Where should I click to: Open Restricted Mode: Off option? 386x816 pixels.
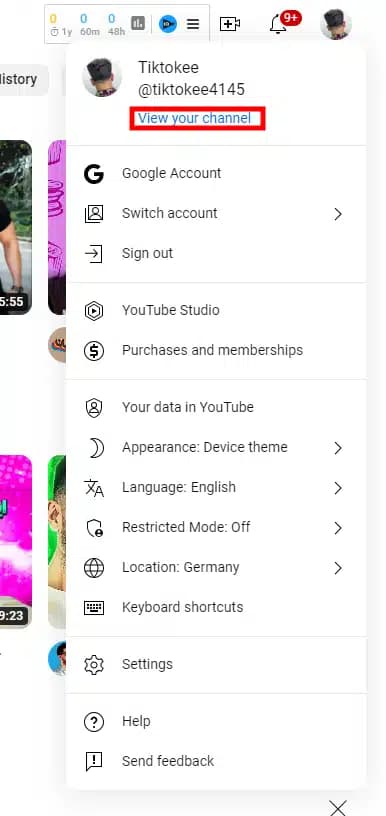(216, 527)
